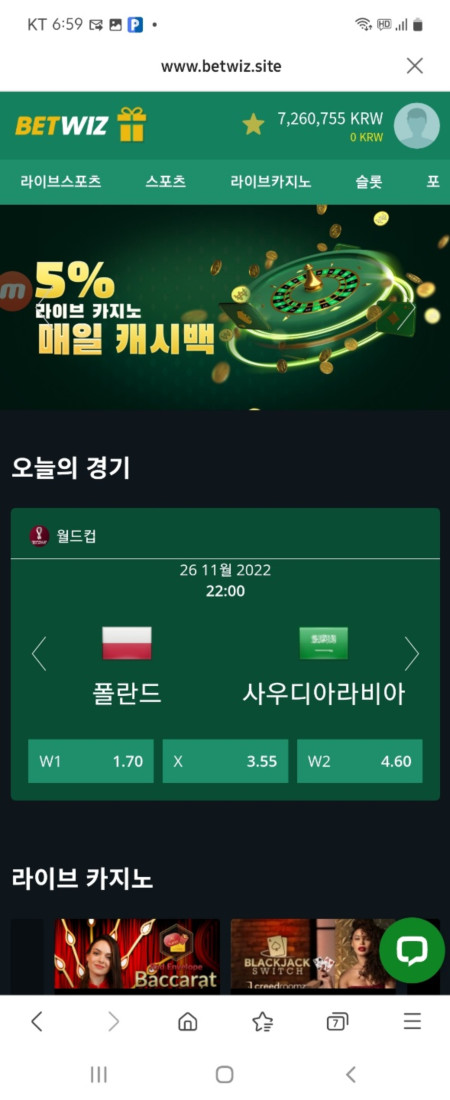Open the profile avatar
The image size is (450, 1100).
(x=417, y=126)
